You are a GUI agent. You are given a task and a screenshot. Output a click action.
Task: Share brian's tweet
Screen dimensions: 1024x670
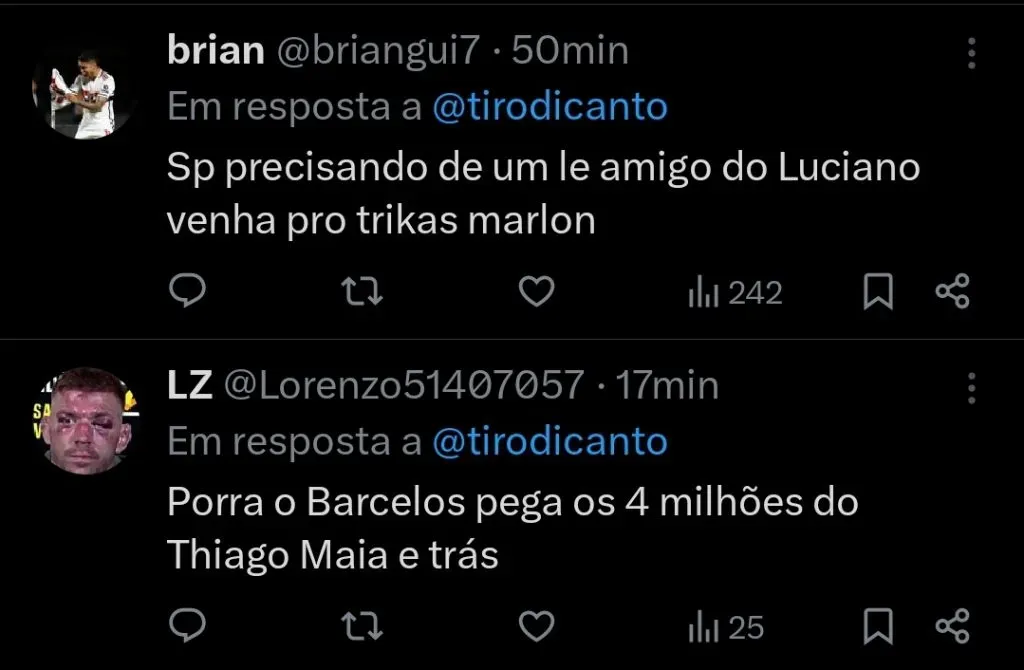tap(951, 292)
